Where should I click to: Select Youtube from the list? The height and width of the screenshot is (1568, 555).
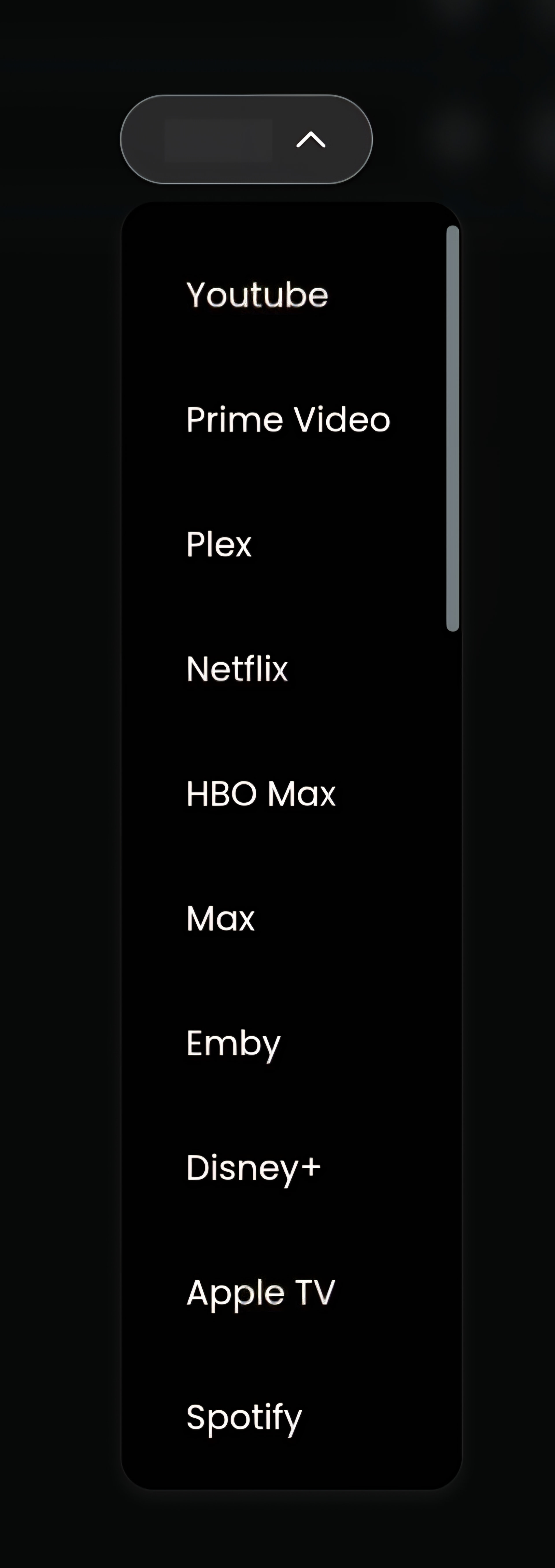pyautogui.click(x=257, y=295)
